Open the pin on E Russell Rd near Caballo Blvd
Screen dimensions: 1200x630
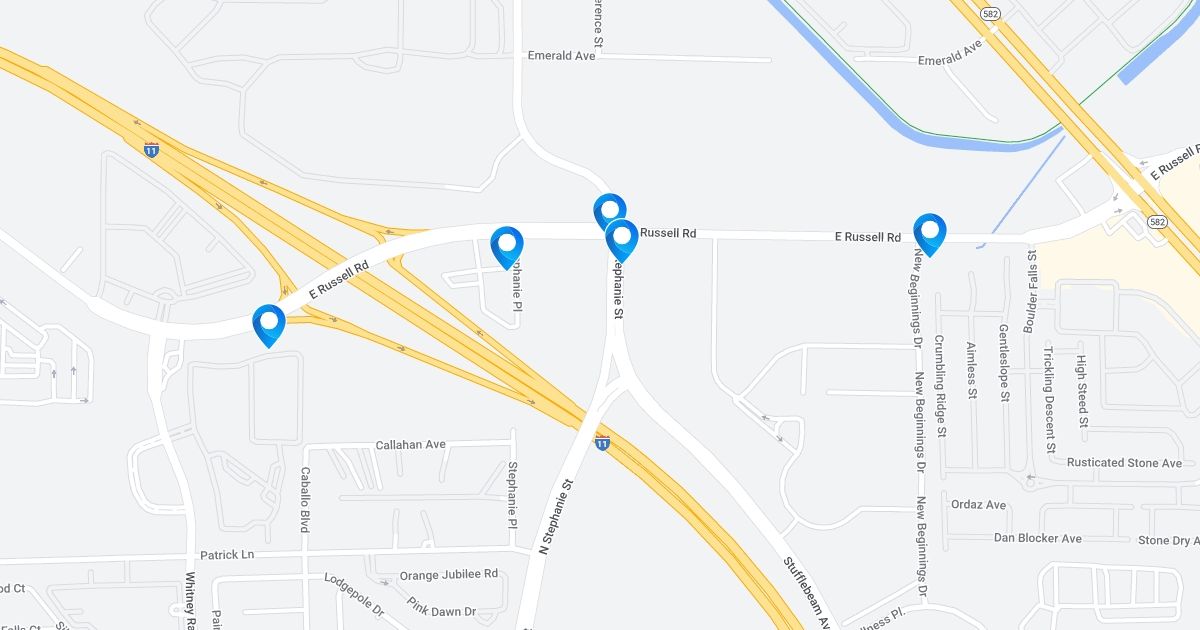pos(269,322)
